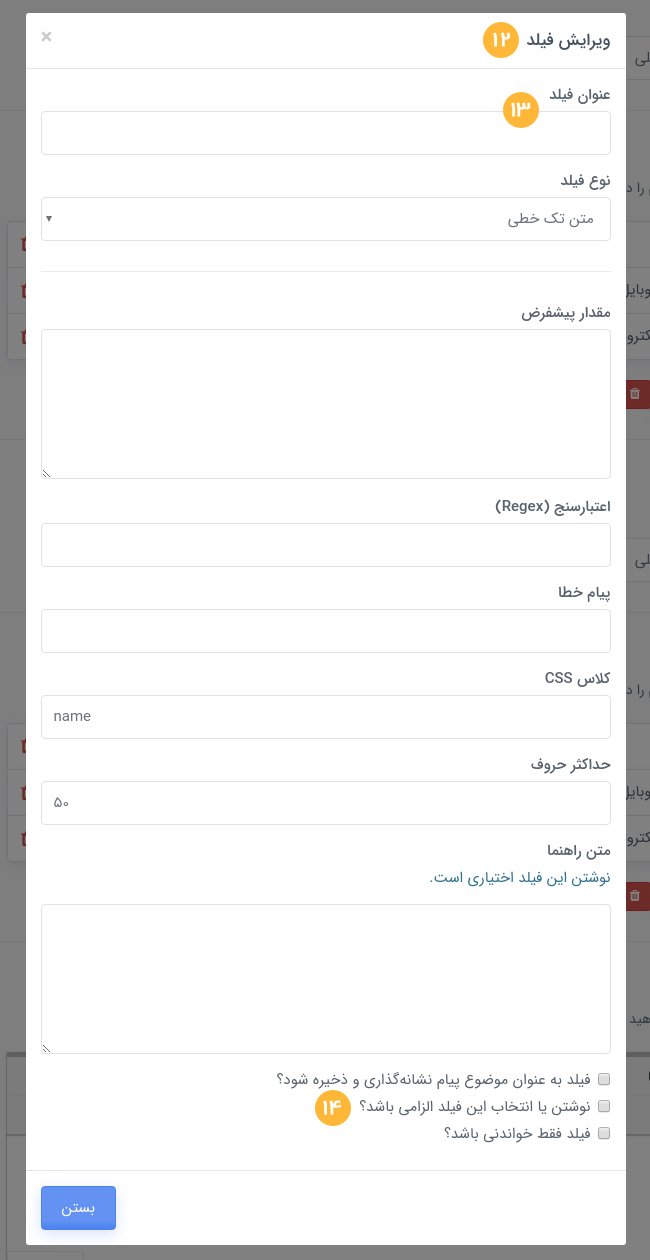Tick the فیلد فقط خواندنی باشد checkbox

pos(603,1134)
